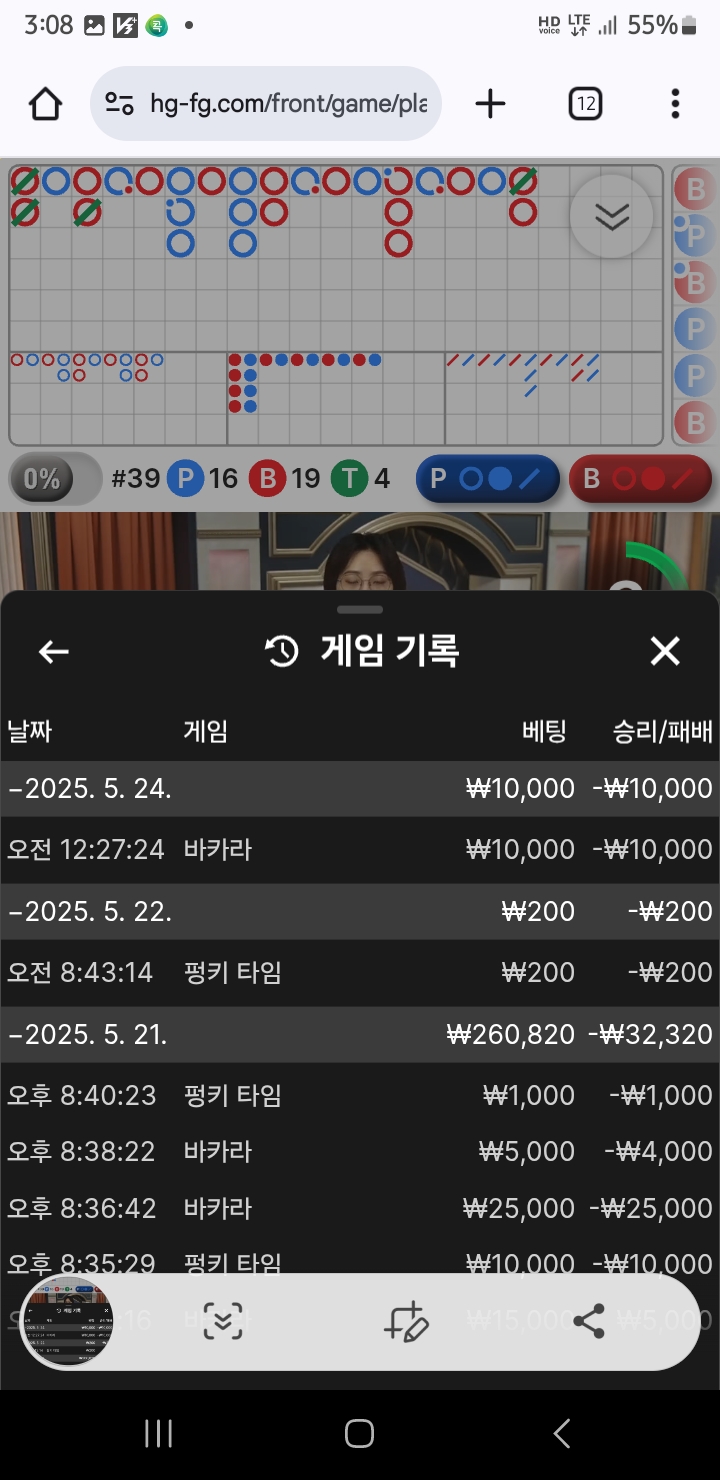The height and width of the screenshot is (1480, 720).
Task: Open browser overflow menu
Action: pos(676,104)
